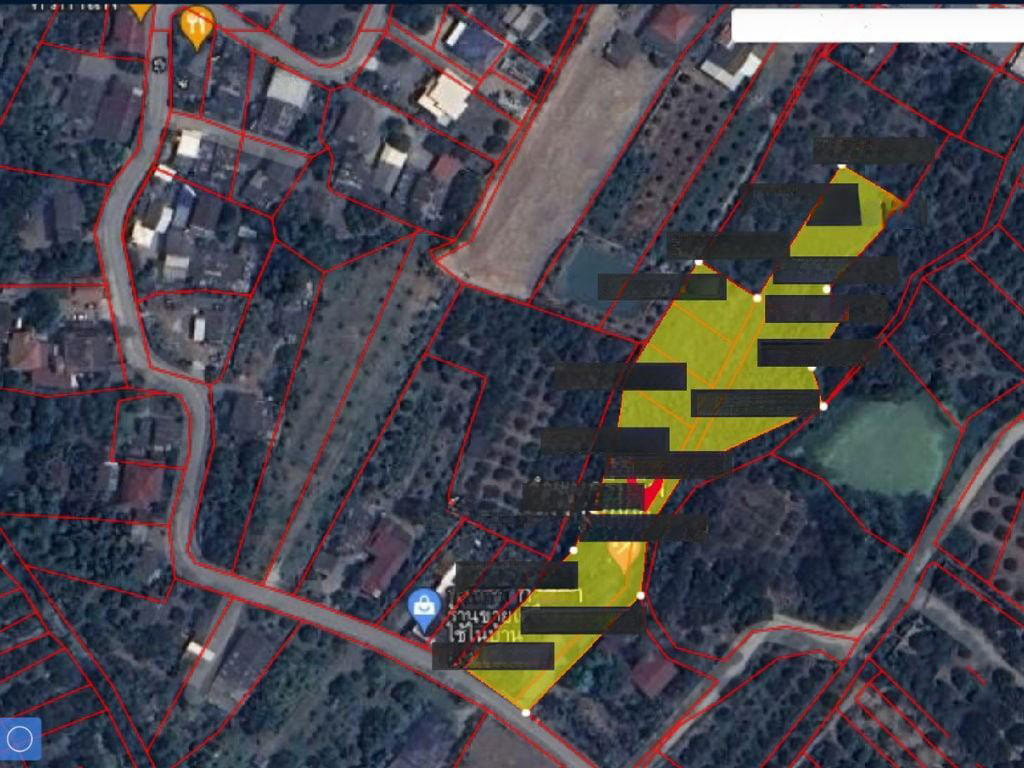Open the blue shopping bag place marker
The width and height of the screenshot is (1024, 768).
point(425,606)
